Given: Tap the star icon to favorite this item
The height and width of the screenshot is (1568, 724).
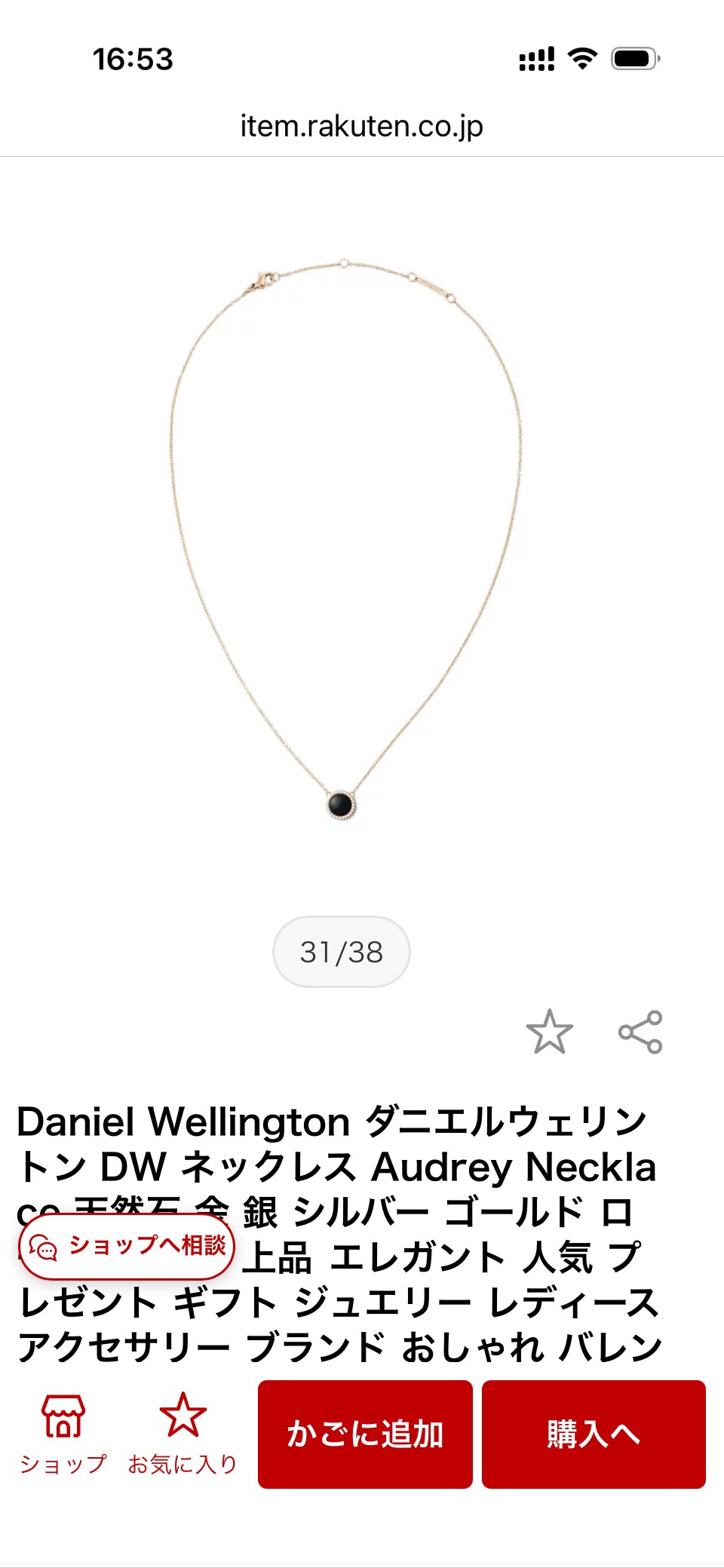Looking at the screenshot, I should click(549, 1032).
